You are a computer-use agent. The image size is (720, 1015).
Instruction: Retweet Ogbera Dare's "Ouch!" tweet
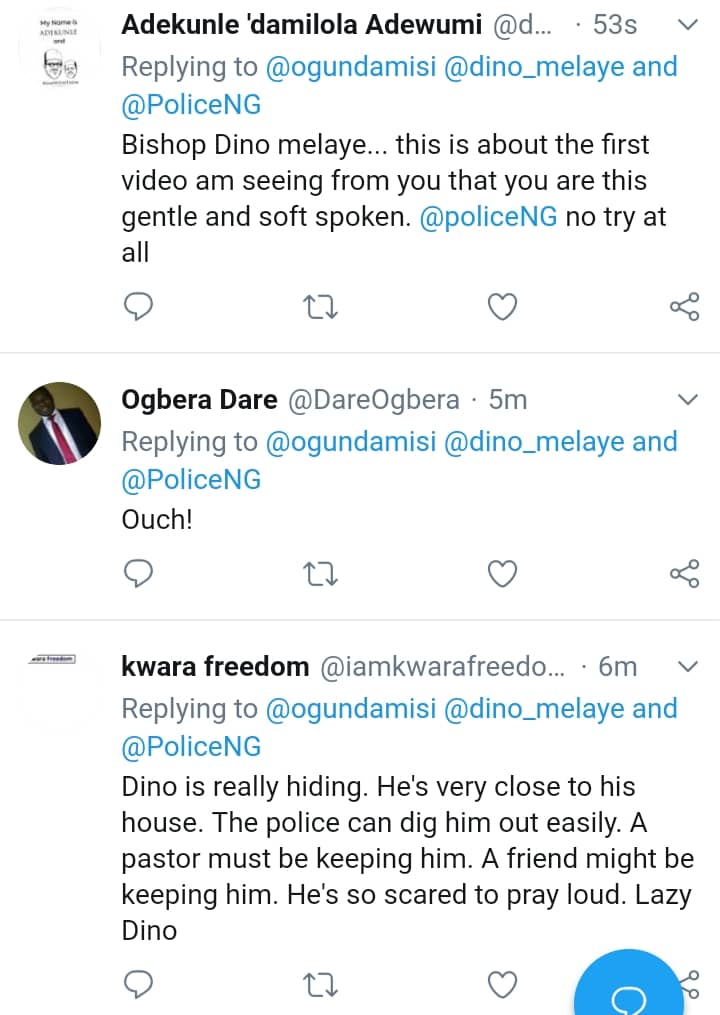[321, 573]
